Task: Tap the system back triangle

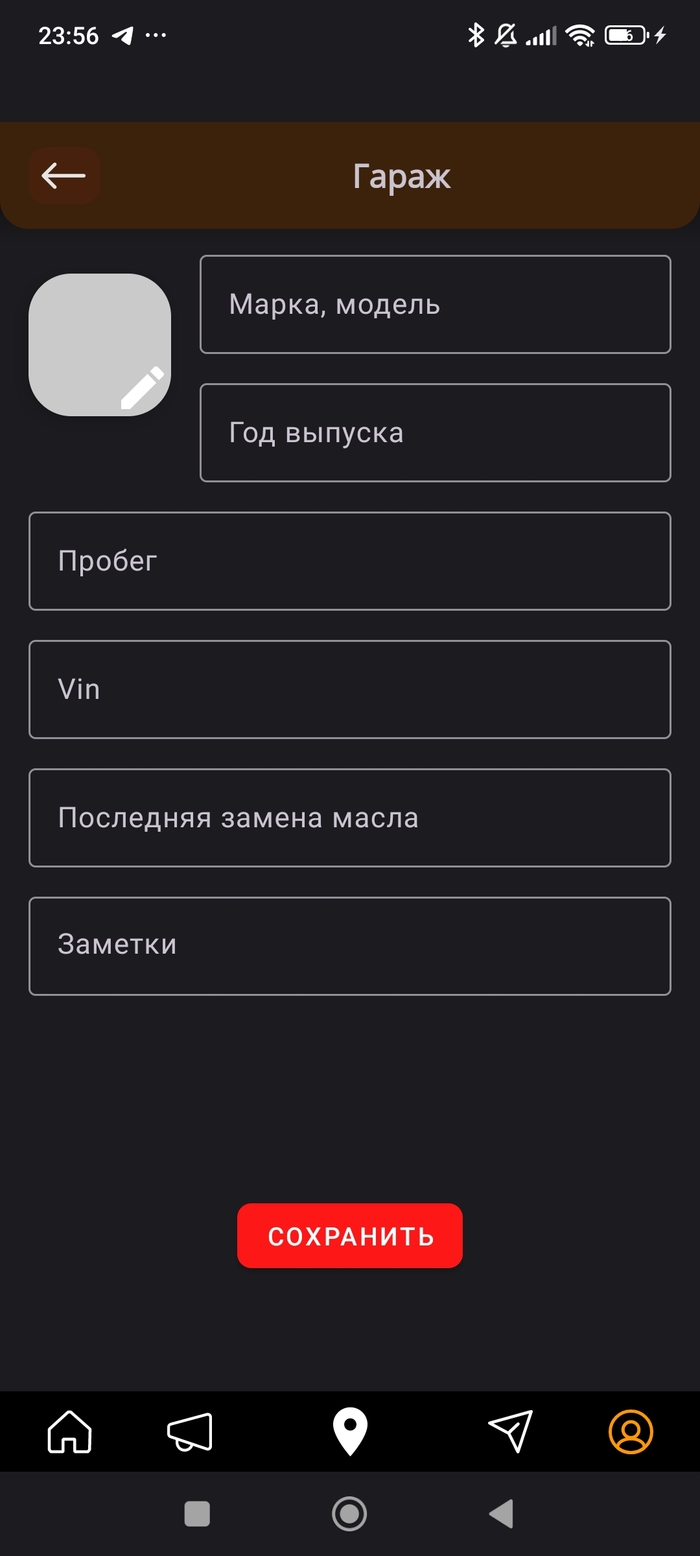Action: tap(501, 1514)
